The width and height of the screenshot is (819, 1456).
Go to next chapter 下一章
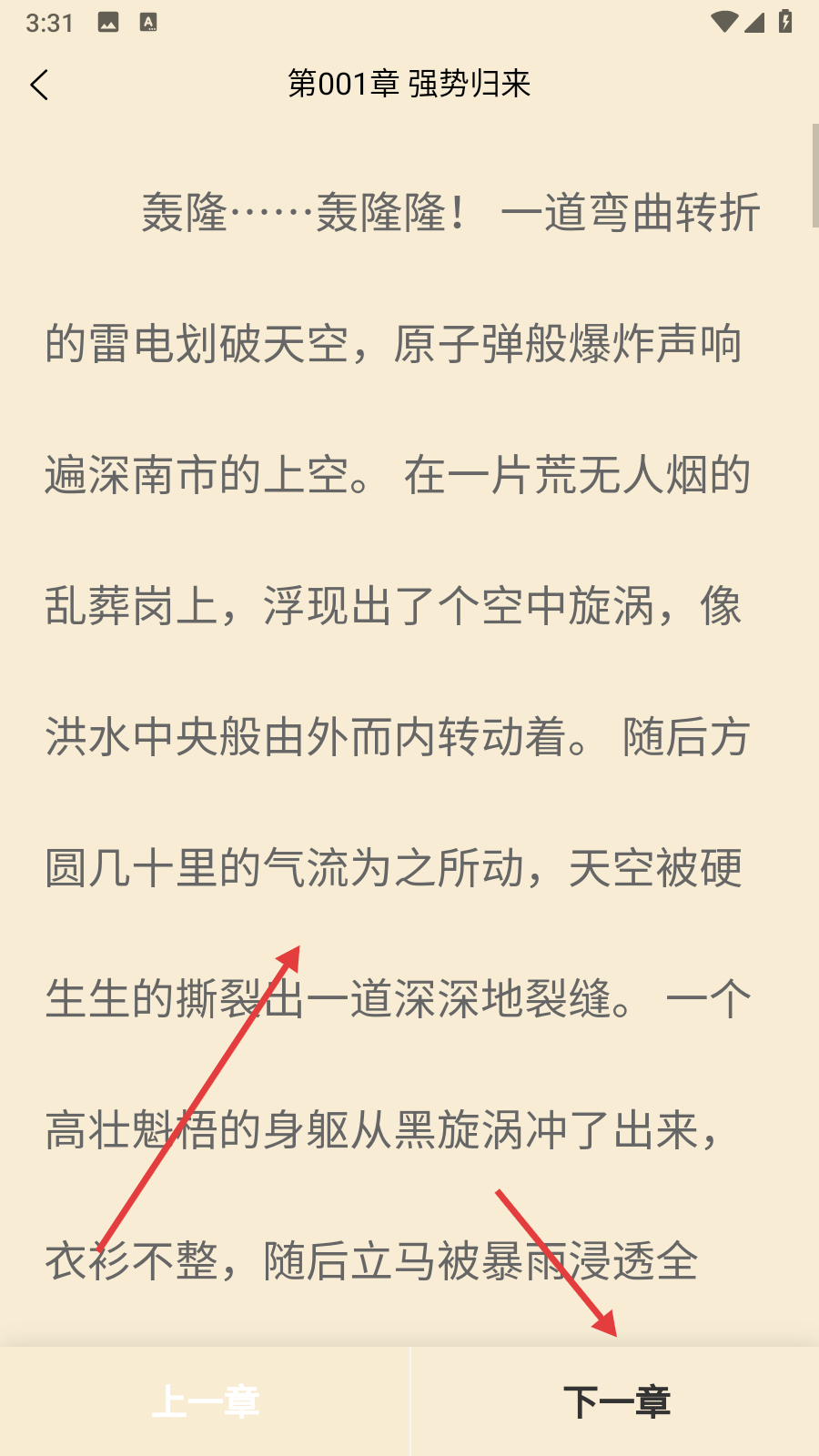point(616,1401)
